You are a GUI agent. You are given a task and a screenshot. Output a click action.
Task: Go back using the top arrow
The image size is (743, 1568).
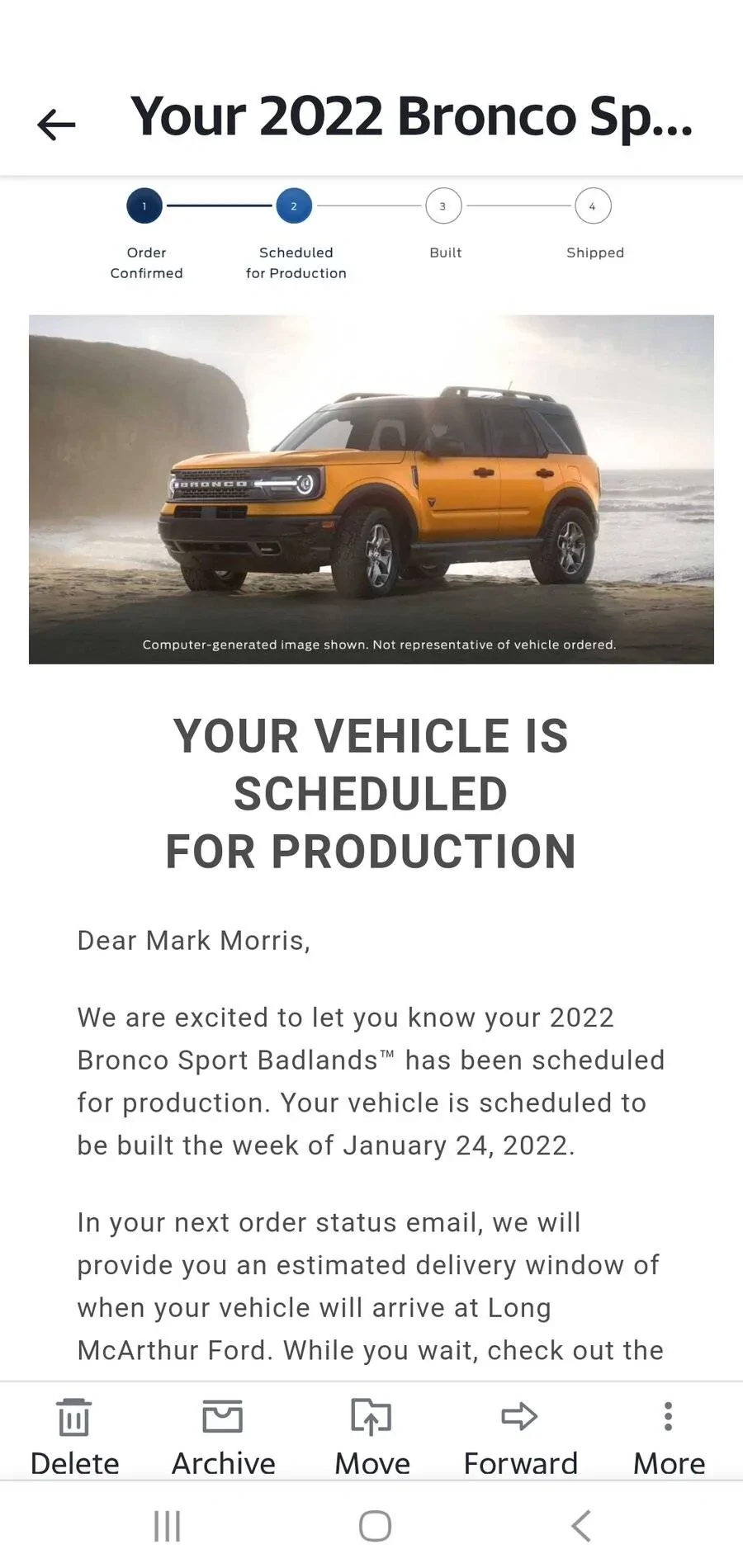pos(56,125)
